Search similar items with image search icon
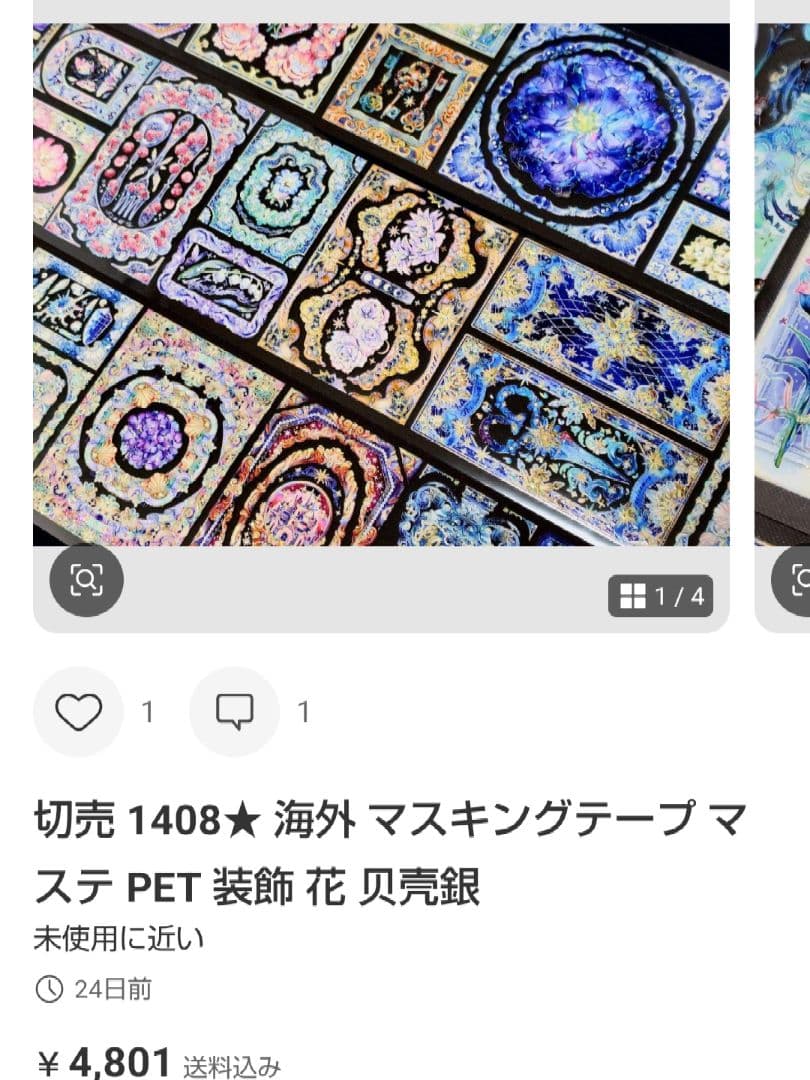This screenshot has width=810, height=1080. click(87, 580)
